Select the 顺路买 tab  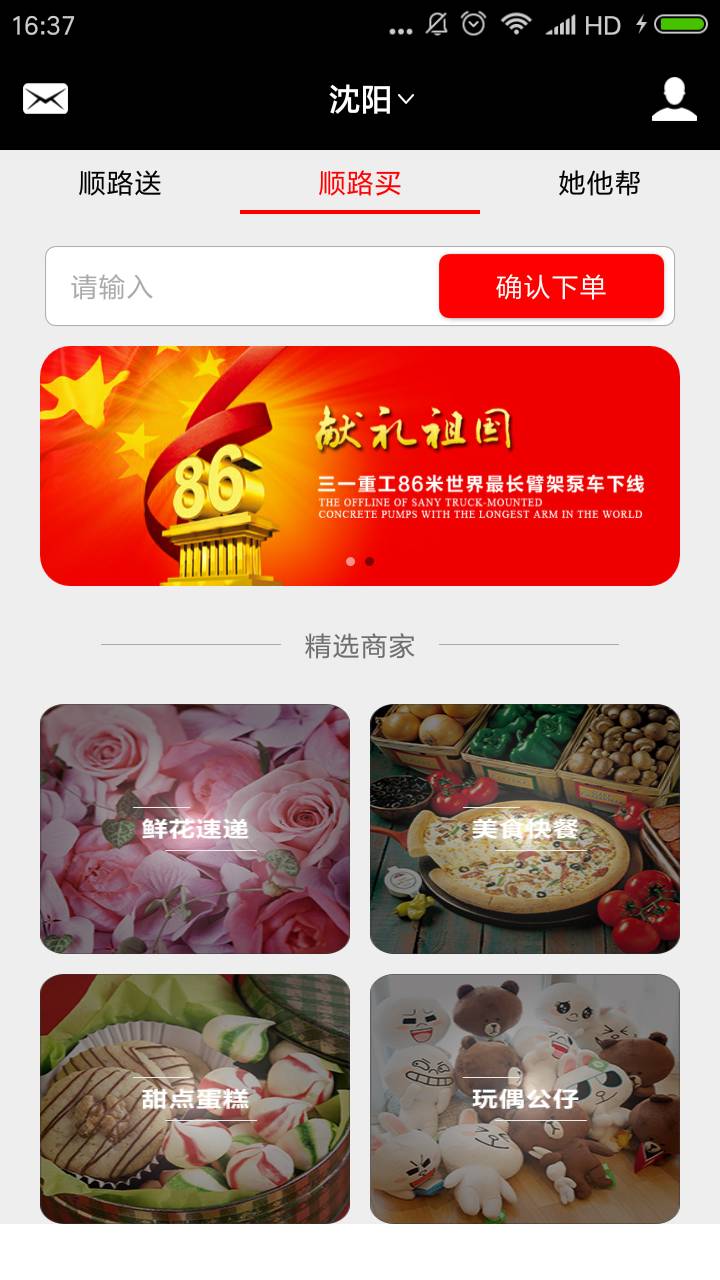tap(360, 183)
